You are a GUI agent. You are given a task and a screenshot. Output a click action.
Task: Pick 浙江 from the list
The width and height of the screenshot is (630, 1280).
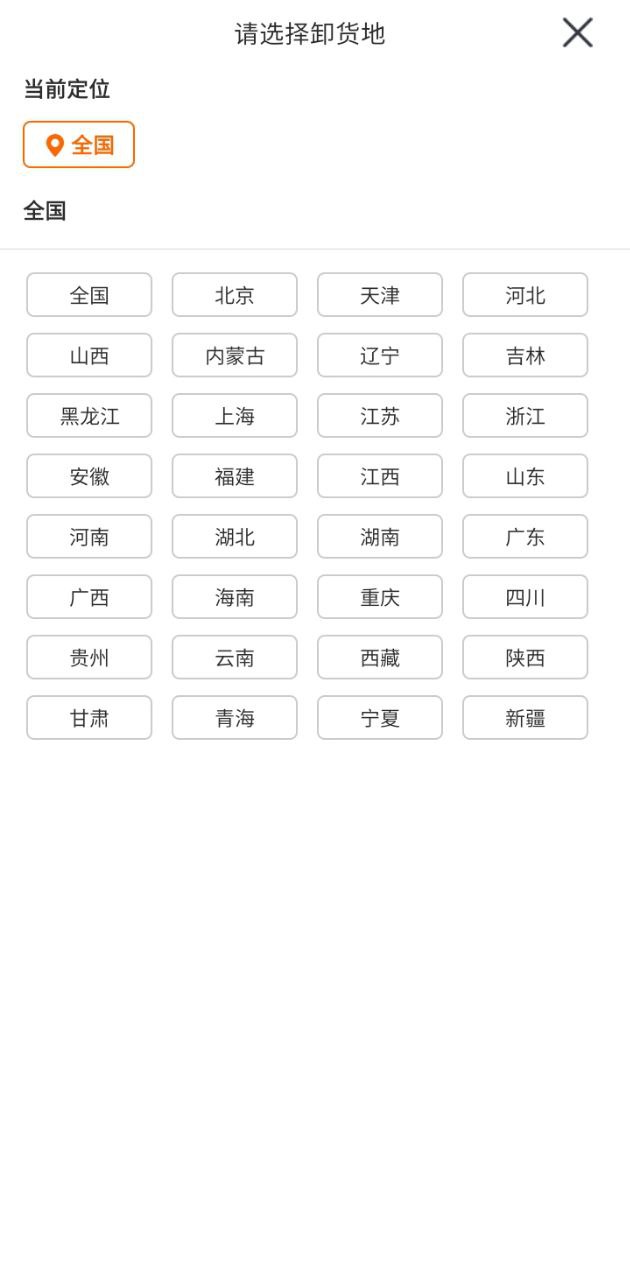[x=525, y=416]
